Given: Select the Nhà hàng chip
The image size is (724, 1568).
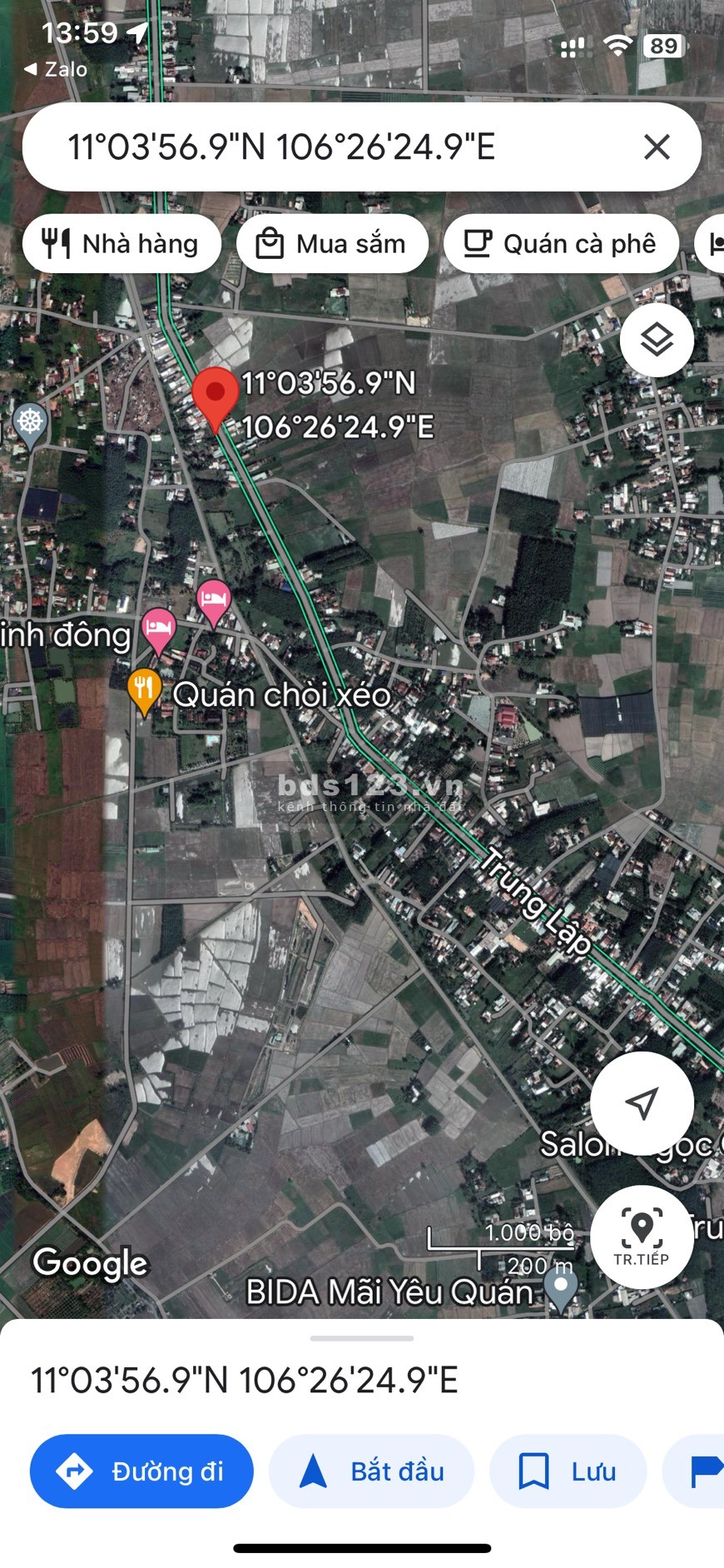Looking at the screenshot, I should coord(121,244).
